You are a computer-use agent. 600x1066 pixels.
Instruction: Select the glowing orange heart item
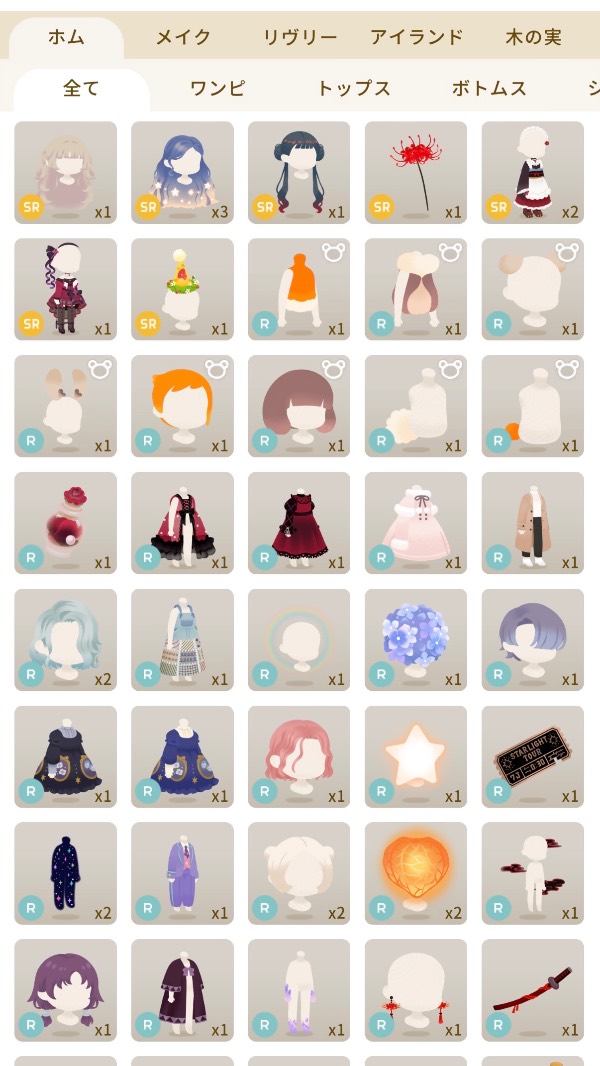[x=416, y=874]
